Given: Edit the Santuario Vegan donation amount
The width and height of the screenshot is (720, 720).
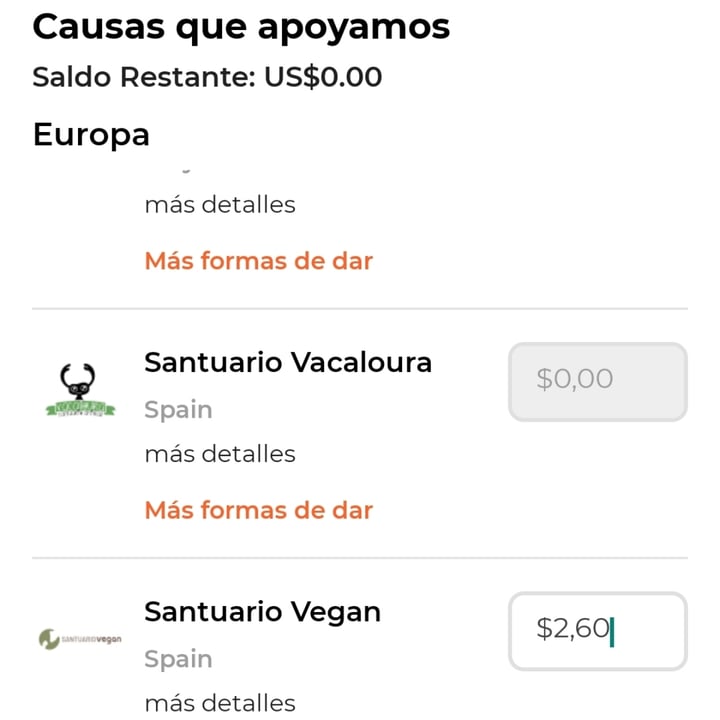Looking at the screenshot, I should coord(597,631).
